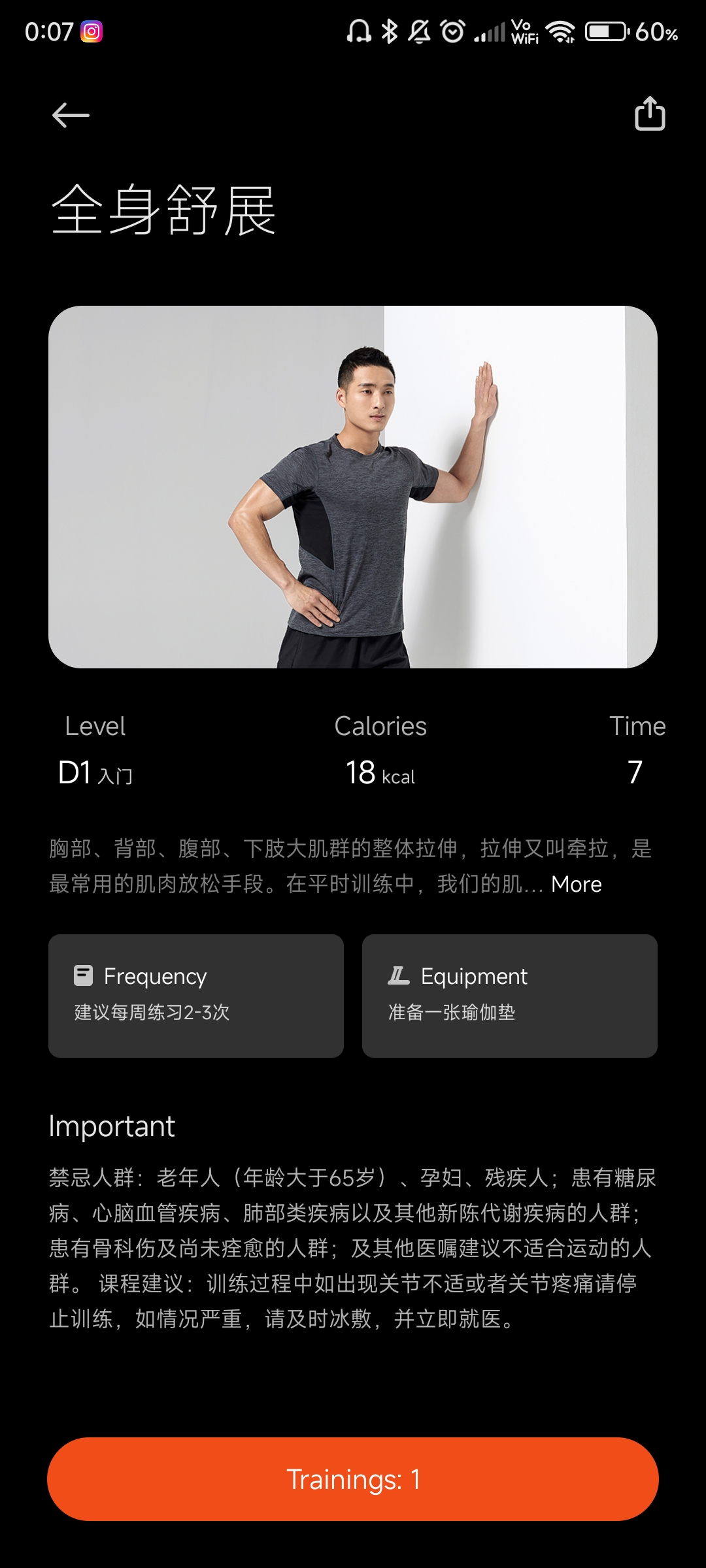Share this 全身舒展 workout

coord(650,114)
